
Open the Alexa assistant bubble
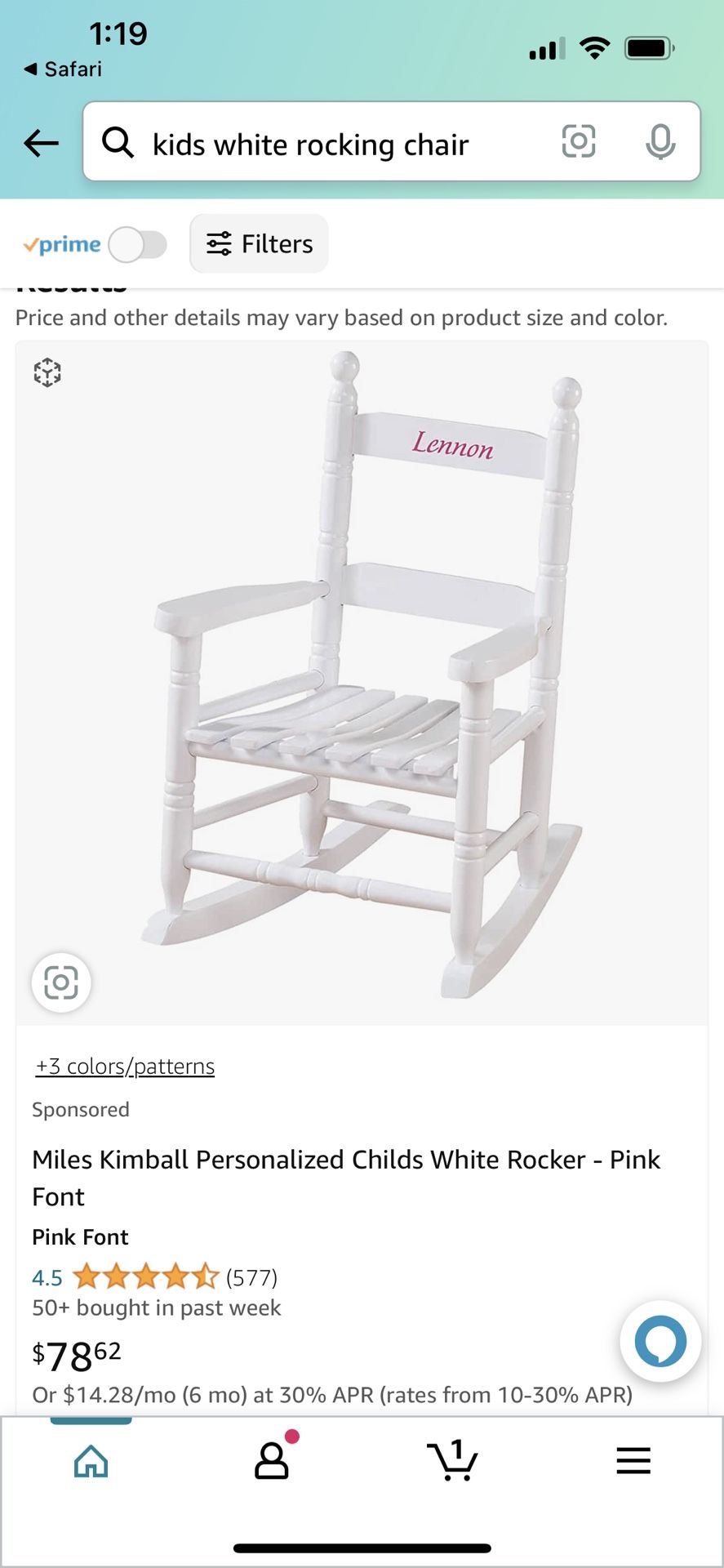(660, 1342)
